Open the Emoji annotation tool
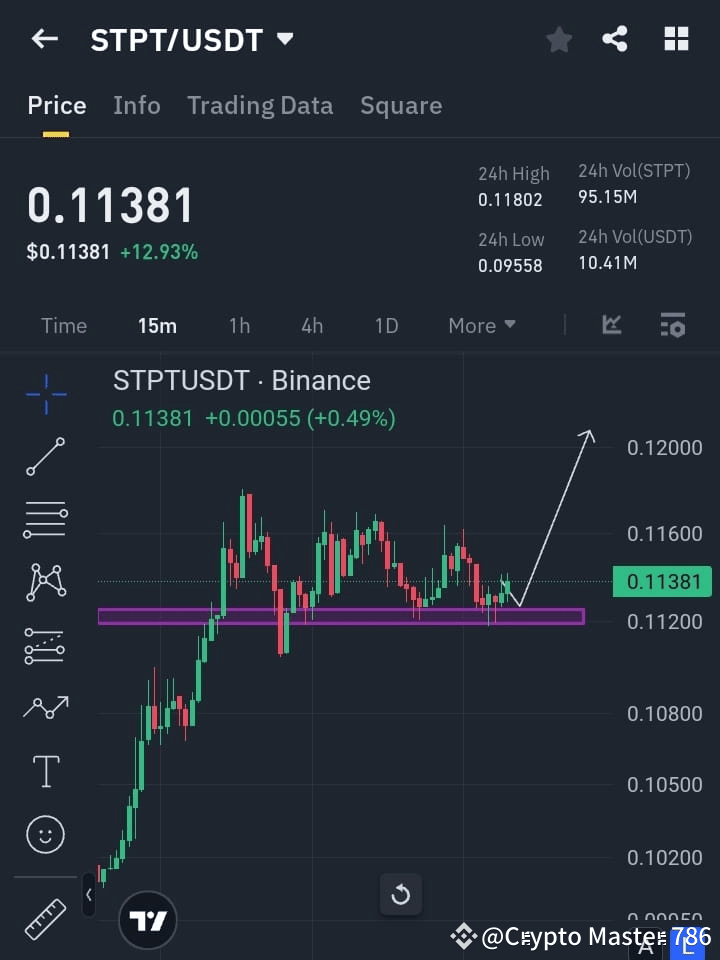 (x=45, y=834)
